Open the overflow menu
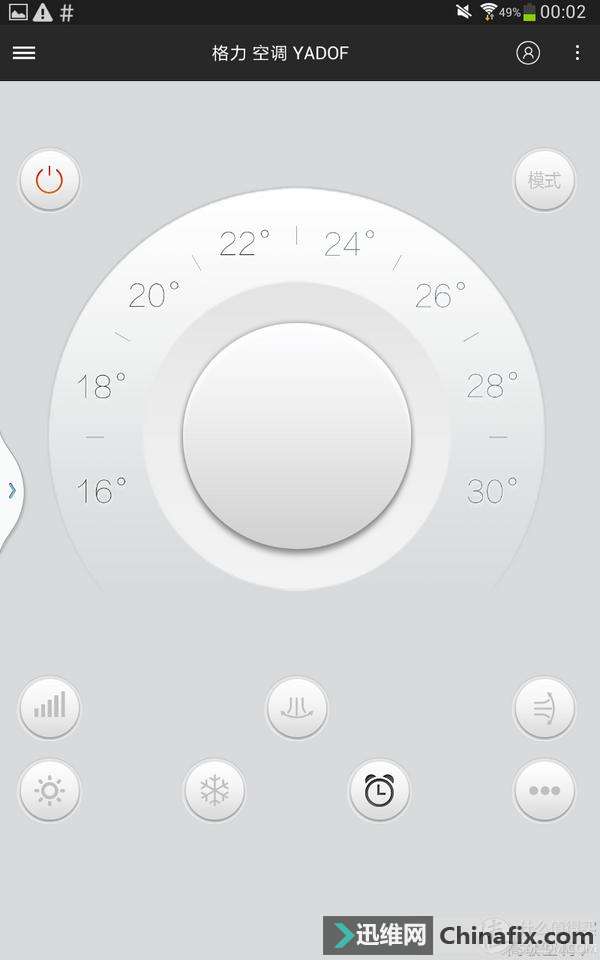Image resolution: width=600 pixels, height=960 pixels. pyautogui.click(x=577, y=53)
